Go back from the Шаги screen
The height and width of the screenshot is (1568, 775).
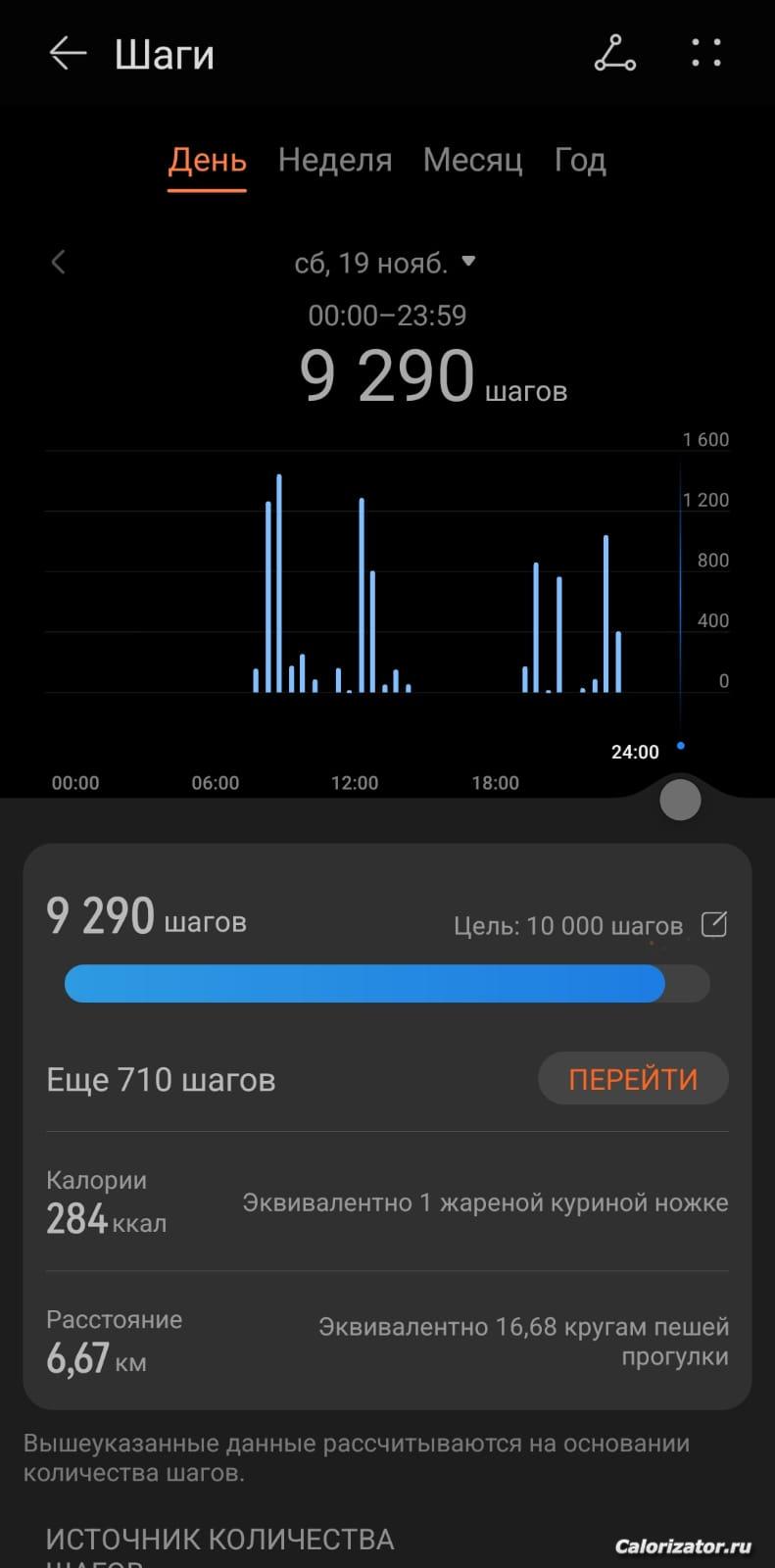coord(68,54)
